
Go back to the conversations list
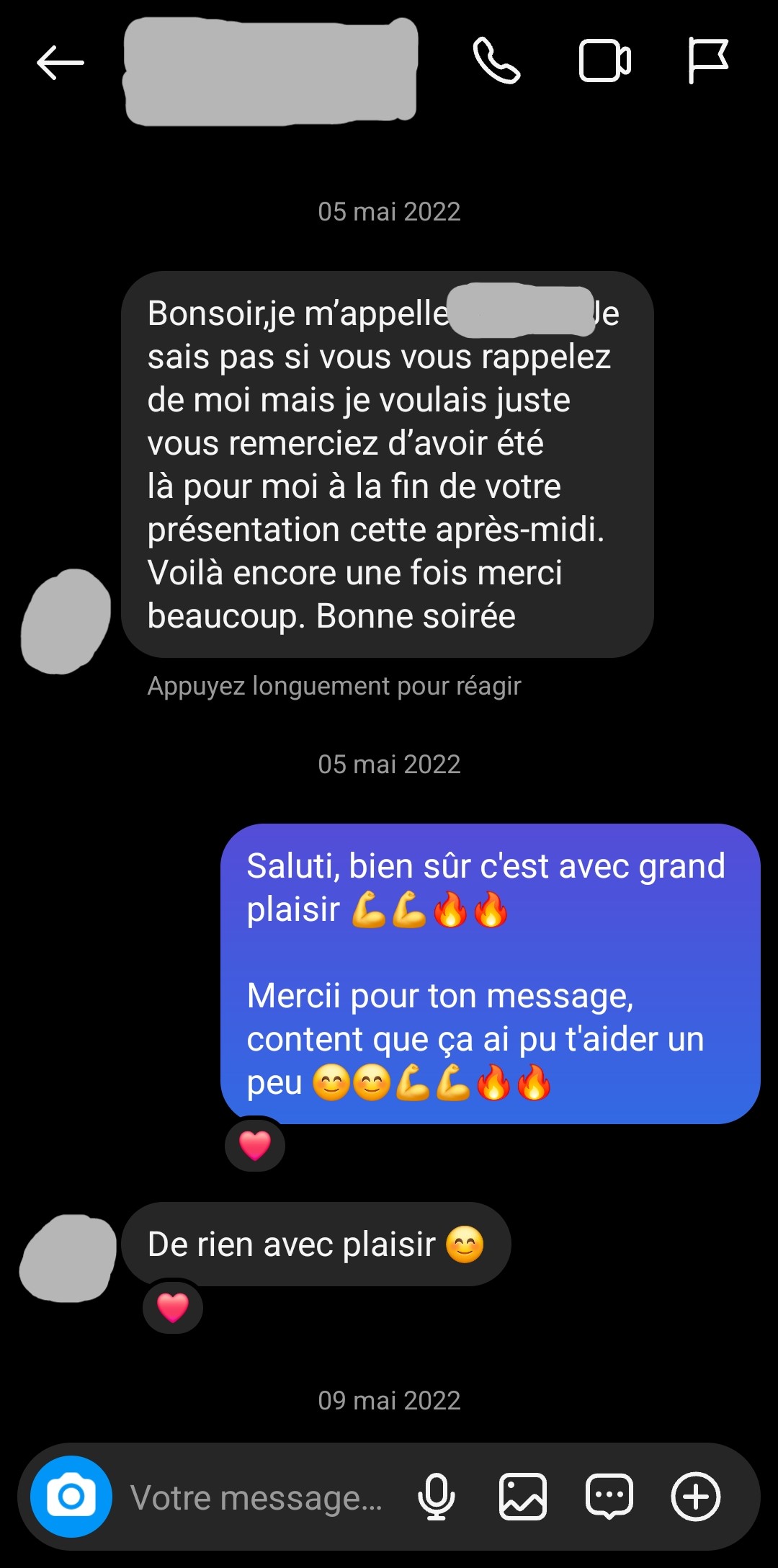(x=61, y=63)
